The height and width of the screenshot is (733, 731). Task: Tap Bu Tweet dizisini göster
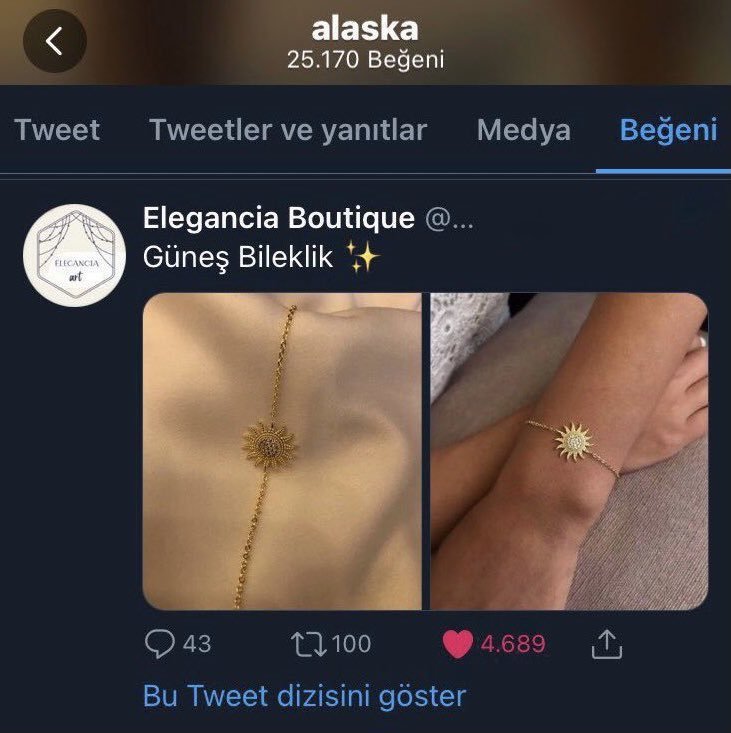coord(304,695)
